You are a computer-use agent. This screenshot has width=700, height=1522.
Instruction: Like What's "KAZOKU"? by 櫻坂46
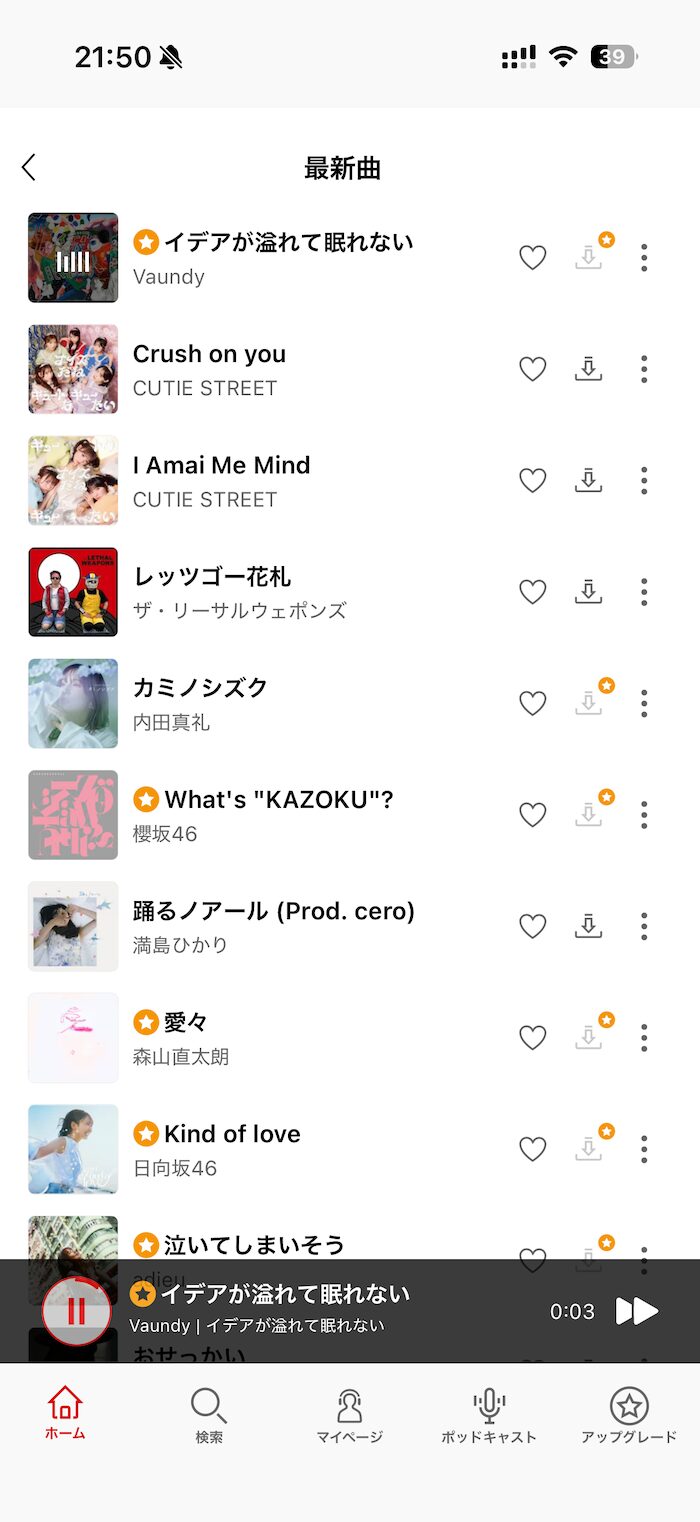click(x=533, y=815)
